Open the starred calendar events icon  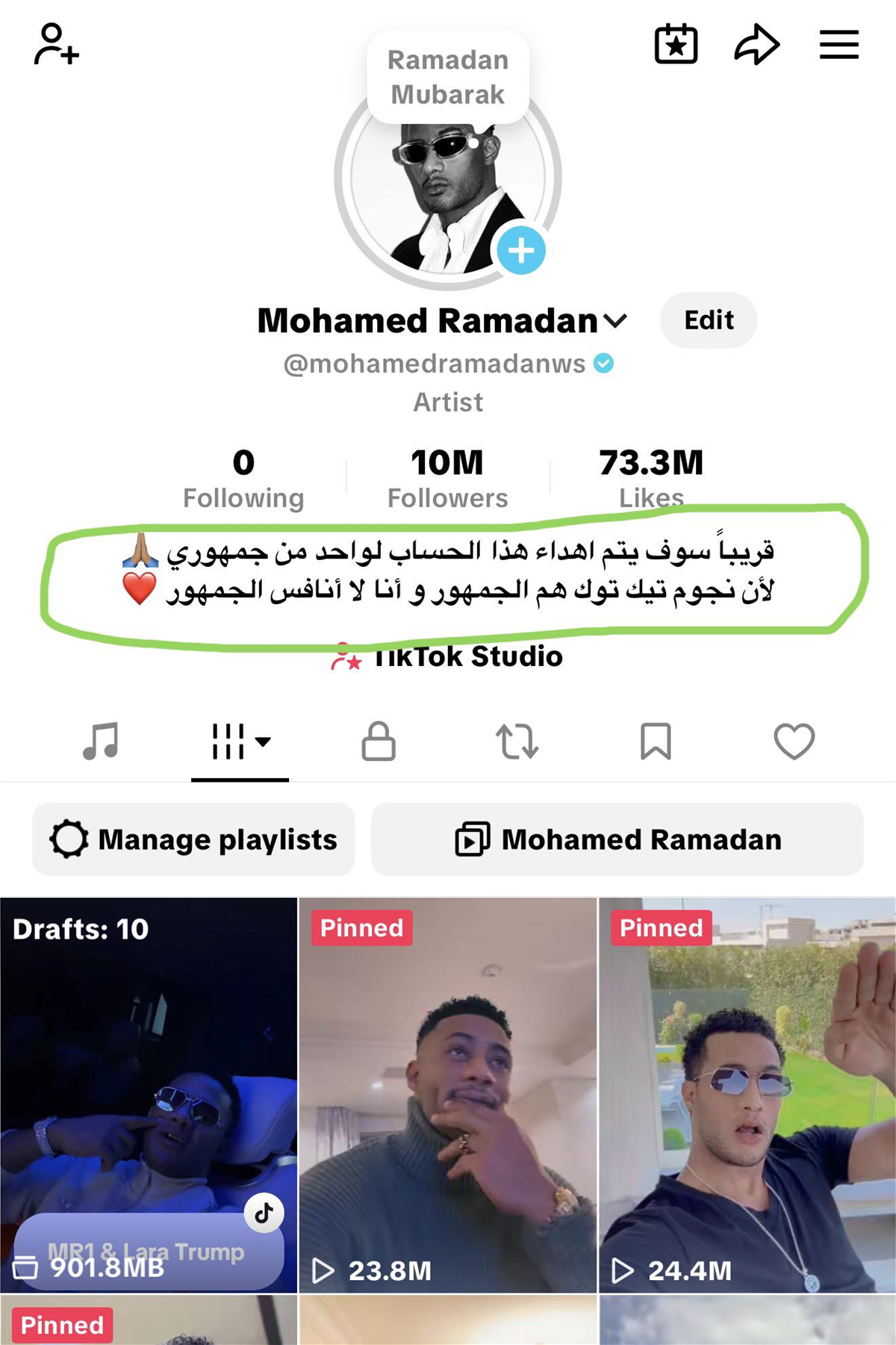676,44
